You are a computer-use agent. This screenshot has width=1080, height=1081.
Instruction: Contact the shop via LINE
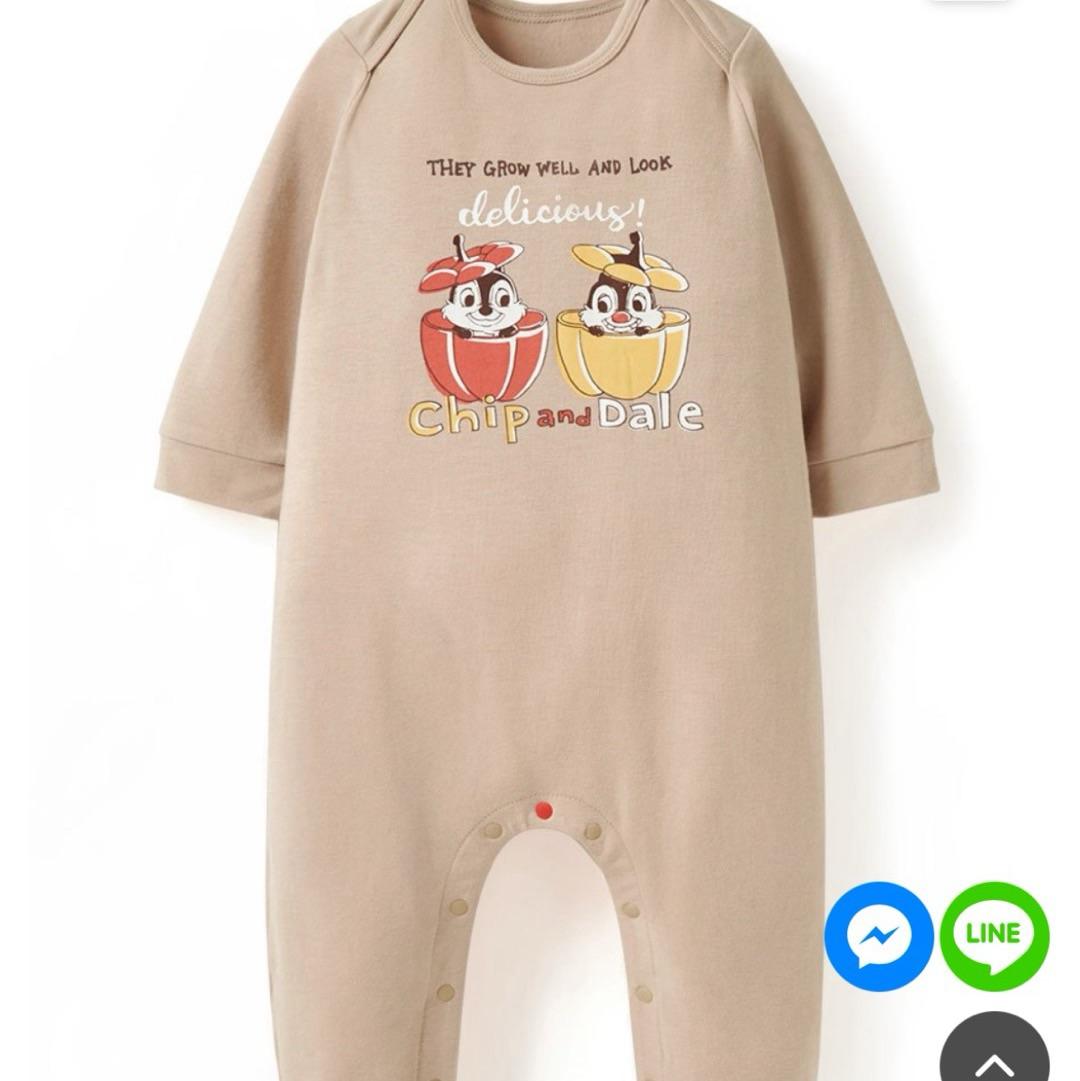pos(994,936)
